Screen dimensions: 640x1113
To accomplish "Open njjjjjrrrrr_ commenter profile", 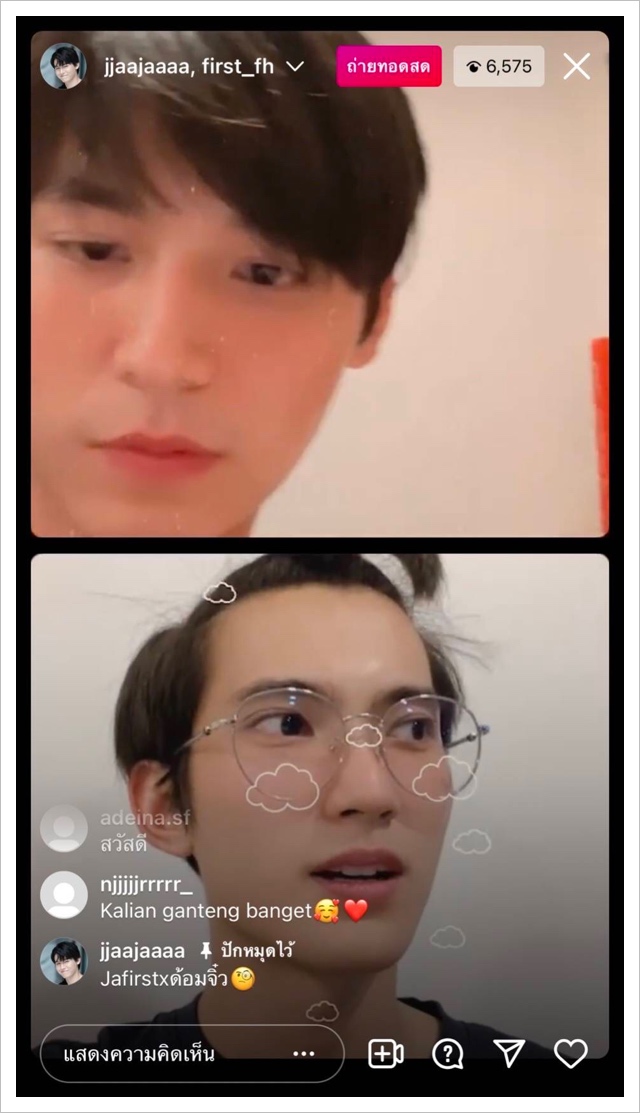I will pyautogui.click(x=64, y=895).
